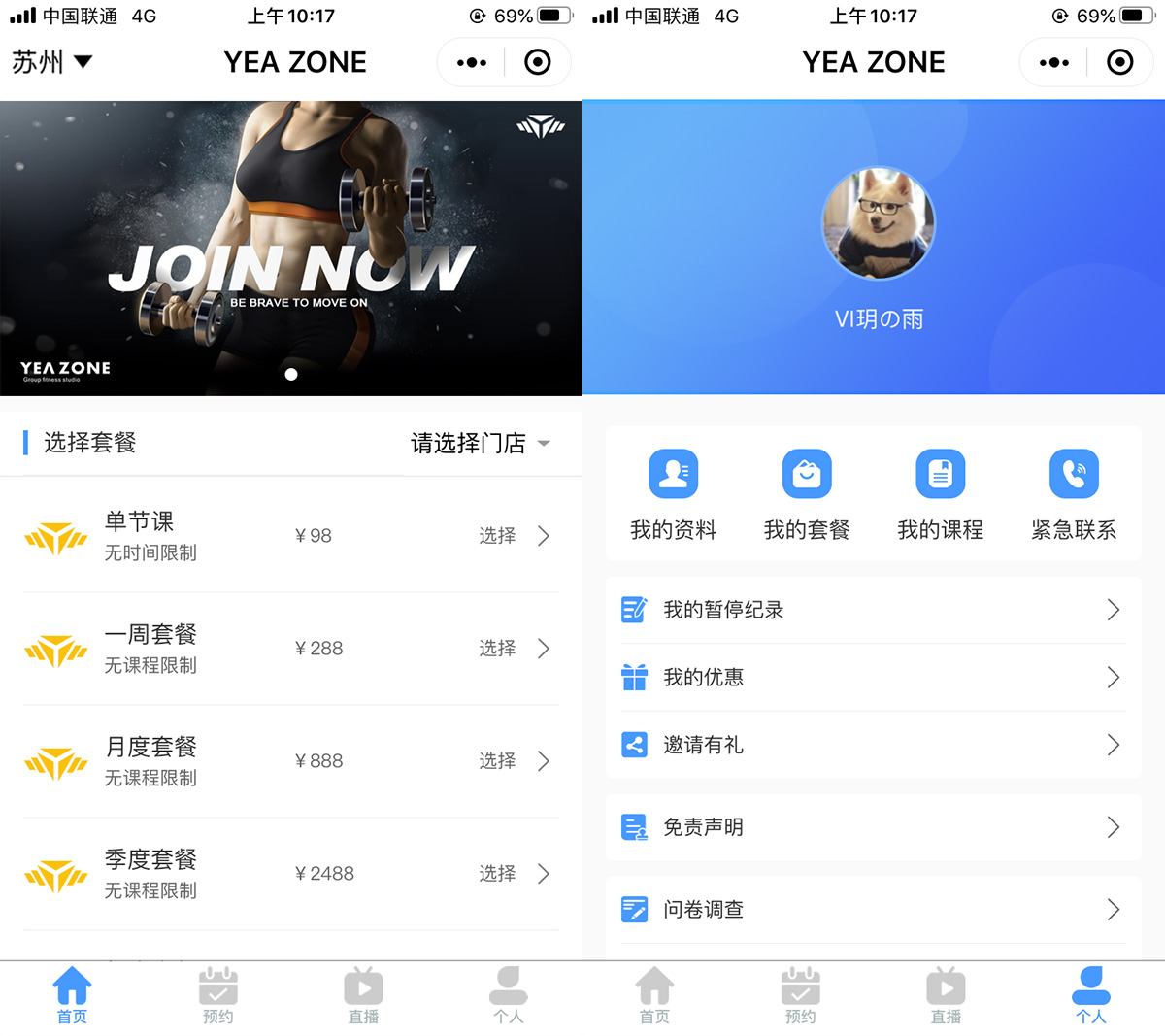Read the 免责声明 disclaimer
This screenshot has width=1165, height=1036.
tap(872, 827)
